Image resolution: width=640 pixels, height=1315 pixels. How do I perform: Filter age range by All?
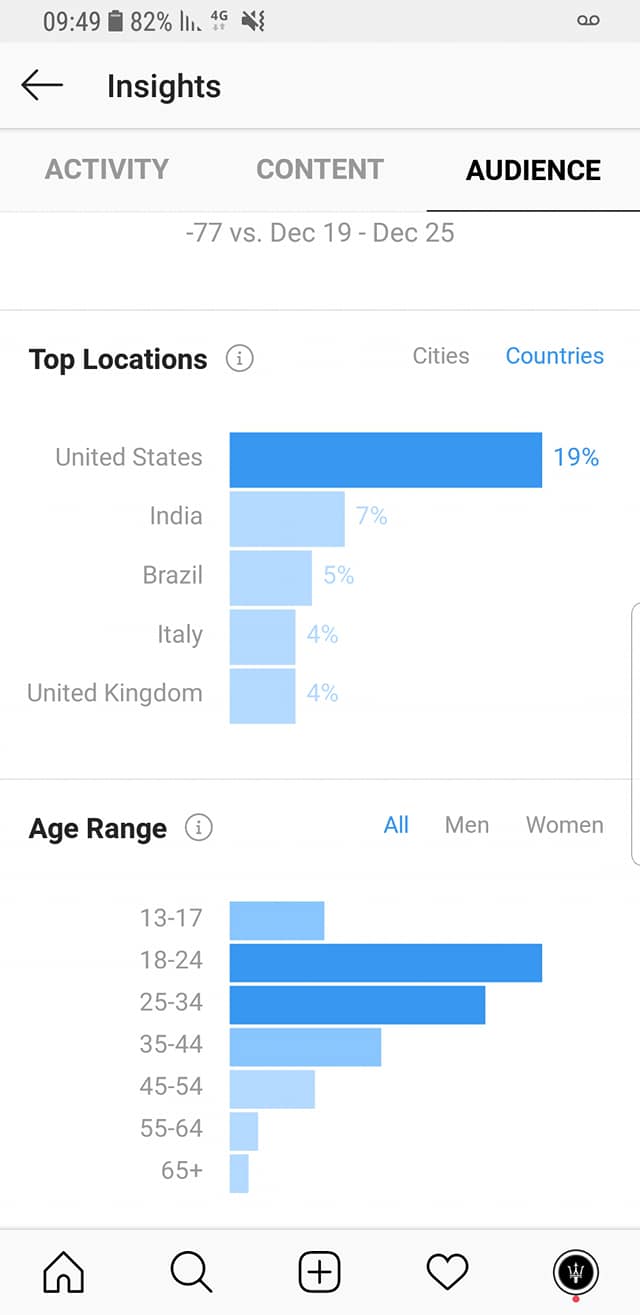tap(396, 825)
